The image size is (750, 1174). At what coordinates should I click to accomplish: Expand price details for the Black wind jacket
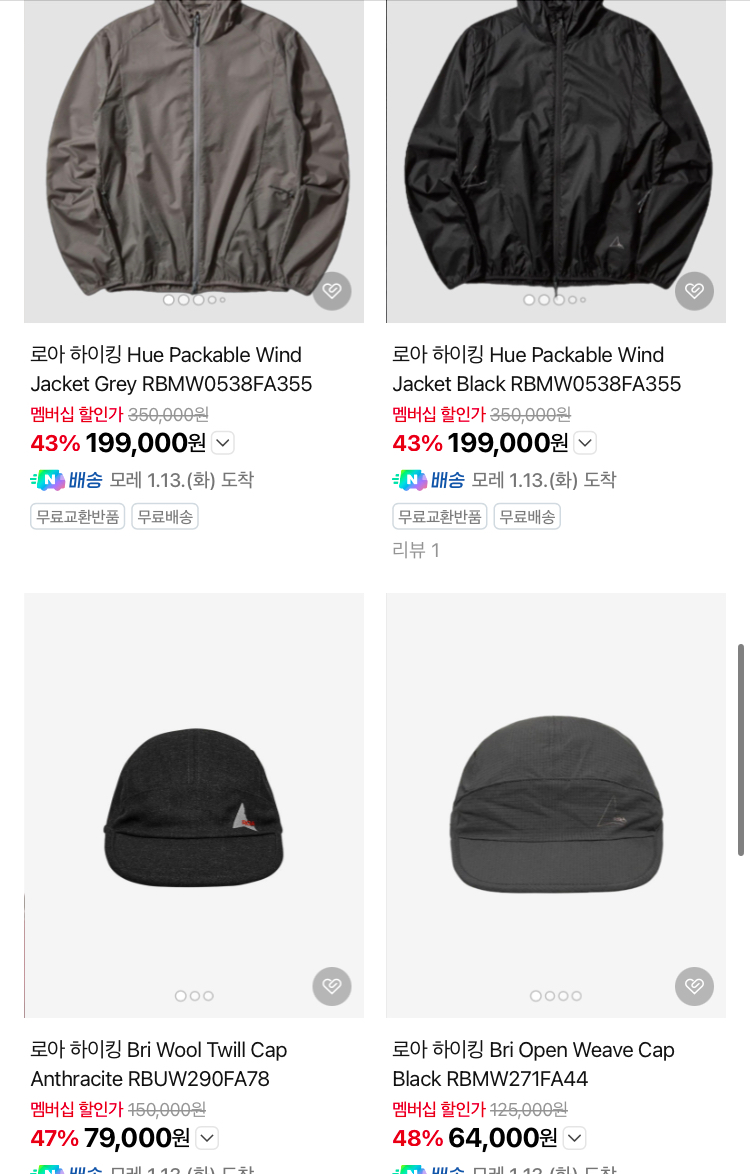coord(585,442)
